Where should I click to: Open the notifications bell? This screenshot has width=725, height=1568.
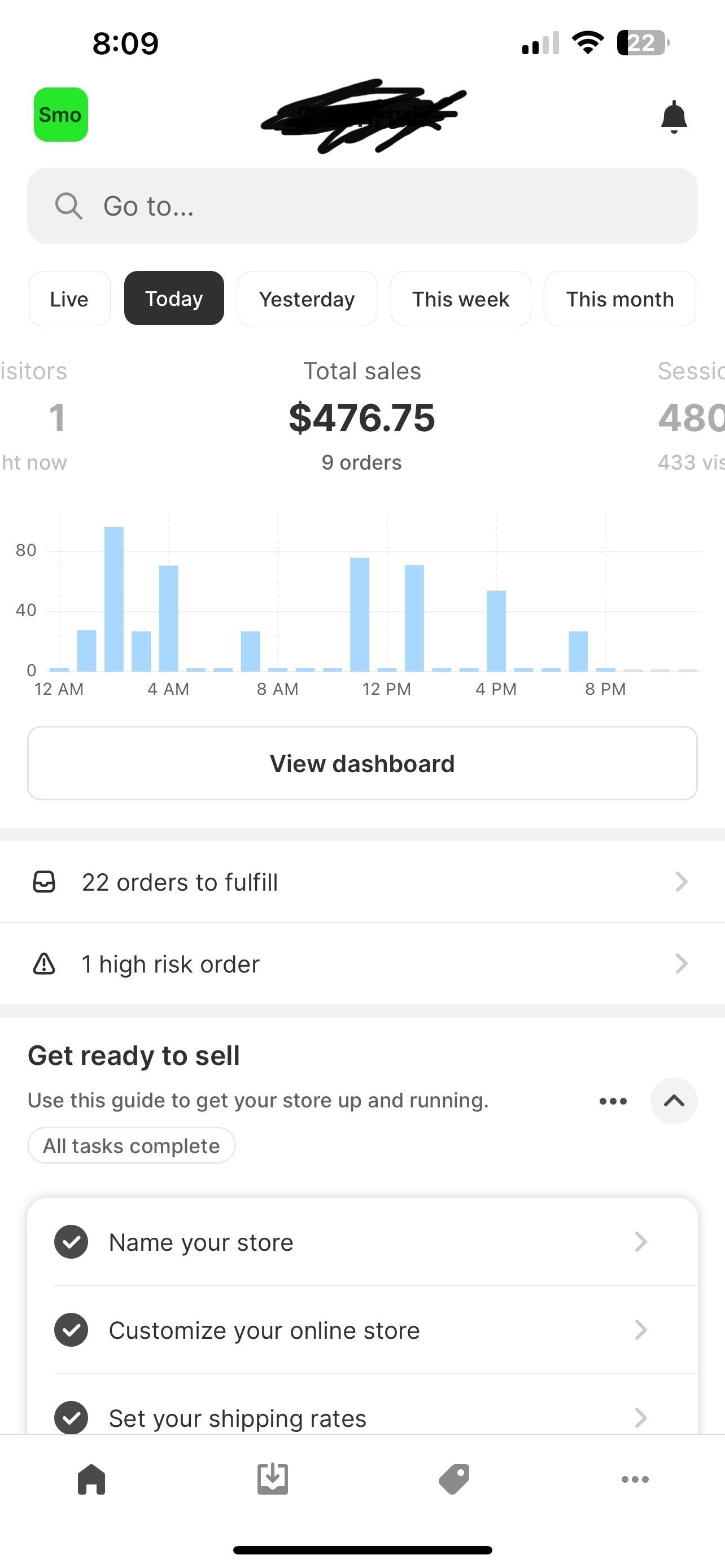tap(674, 117)
